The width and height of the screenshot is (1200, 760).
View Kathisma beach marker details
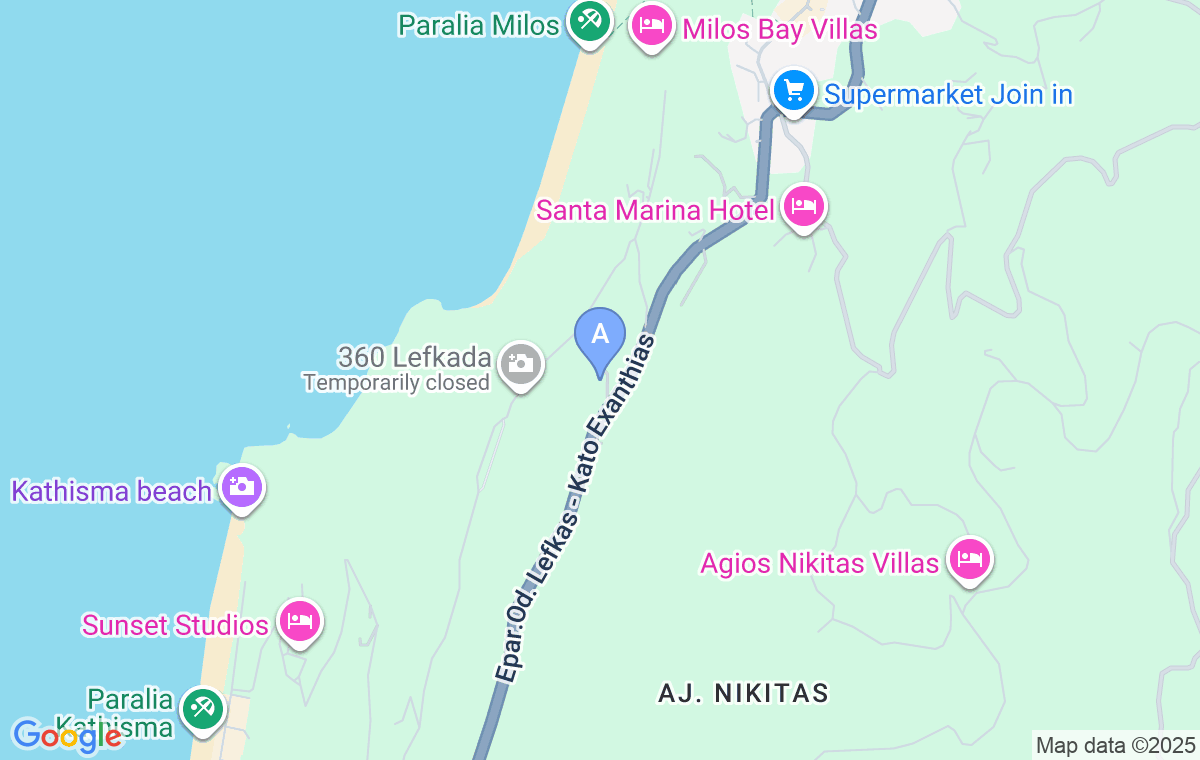(x=241, y=488)
